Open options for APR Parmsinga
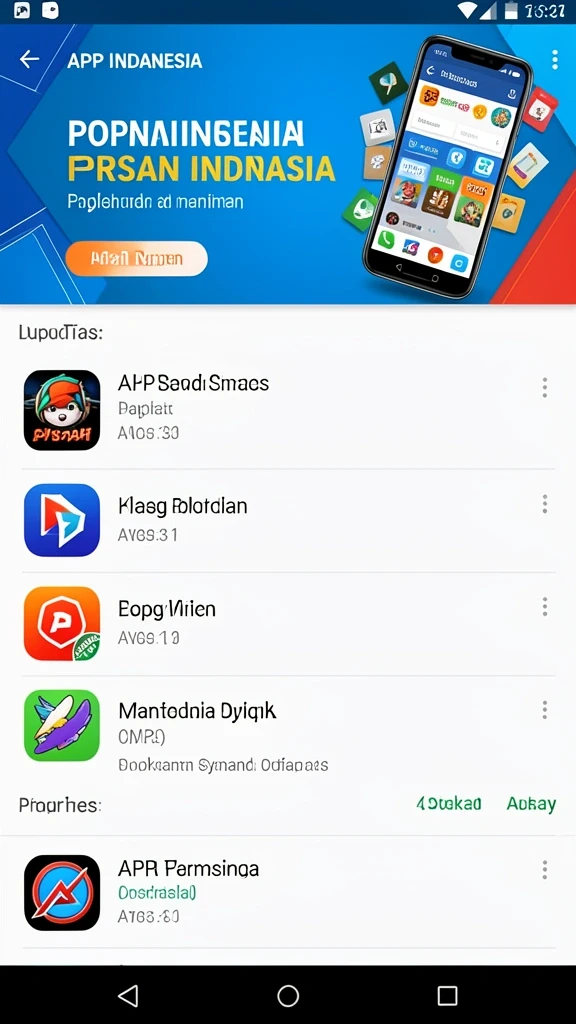 coord(544,869)
